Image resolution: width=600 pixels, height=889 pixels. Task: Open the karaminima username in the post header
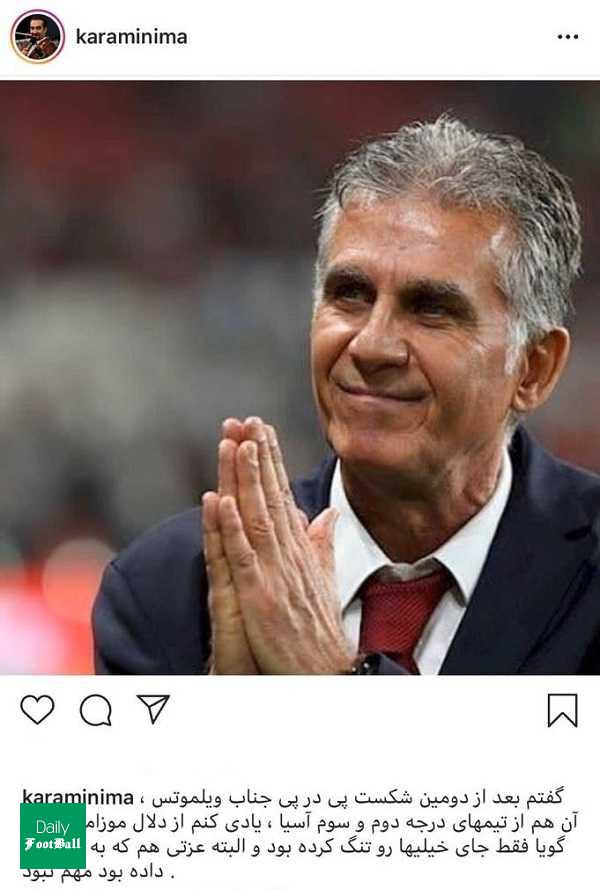tap(131, 37)
